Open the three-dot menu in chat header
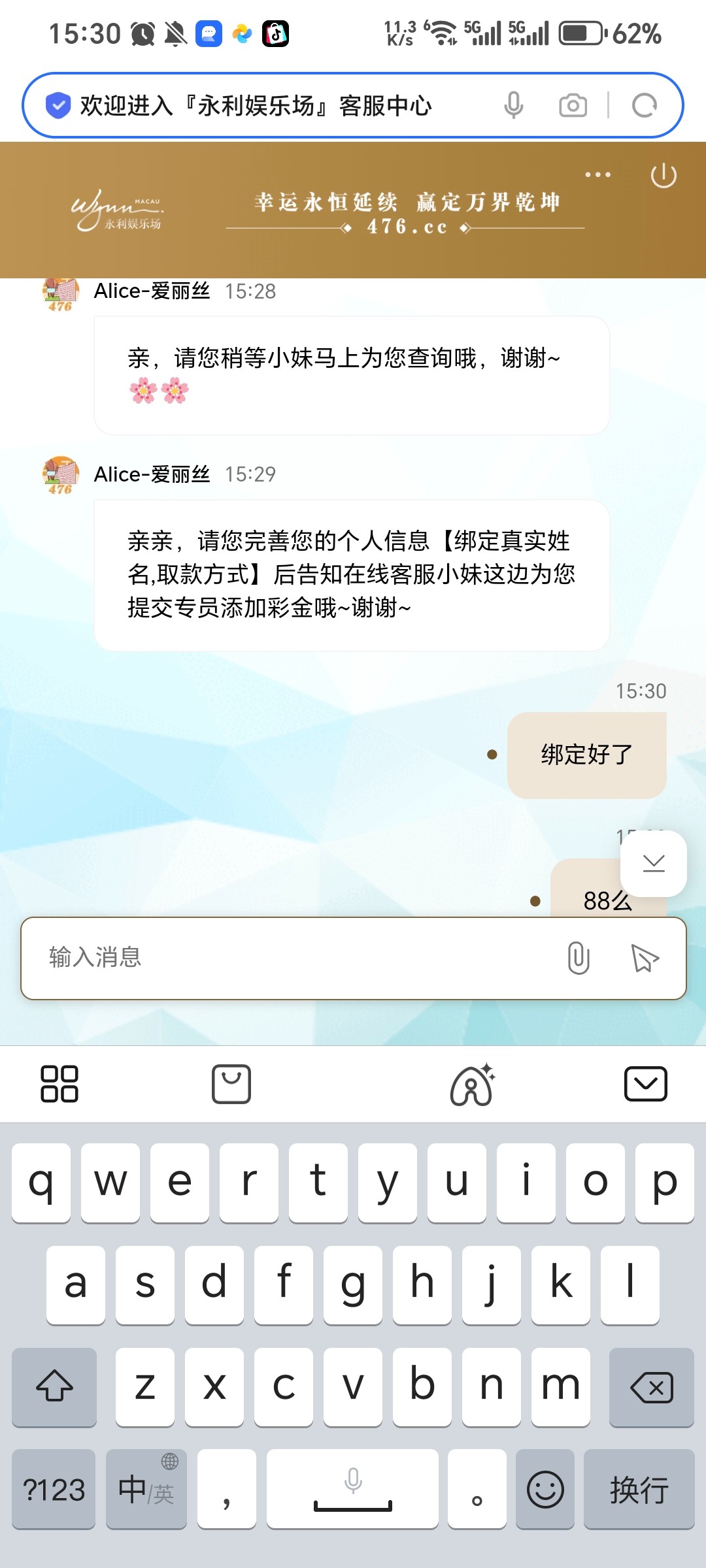706x1568 pixels. [x=597, y=175]
